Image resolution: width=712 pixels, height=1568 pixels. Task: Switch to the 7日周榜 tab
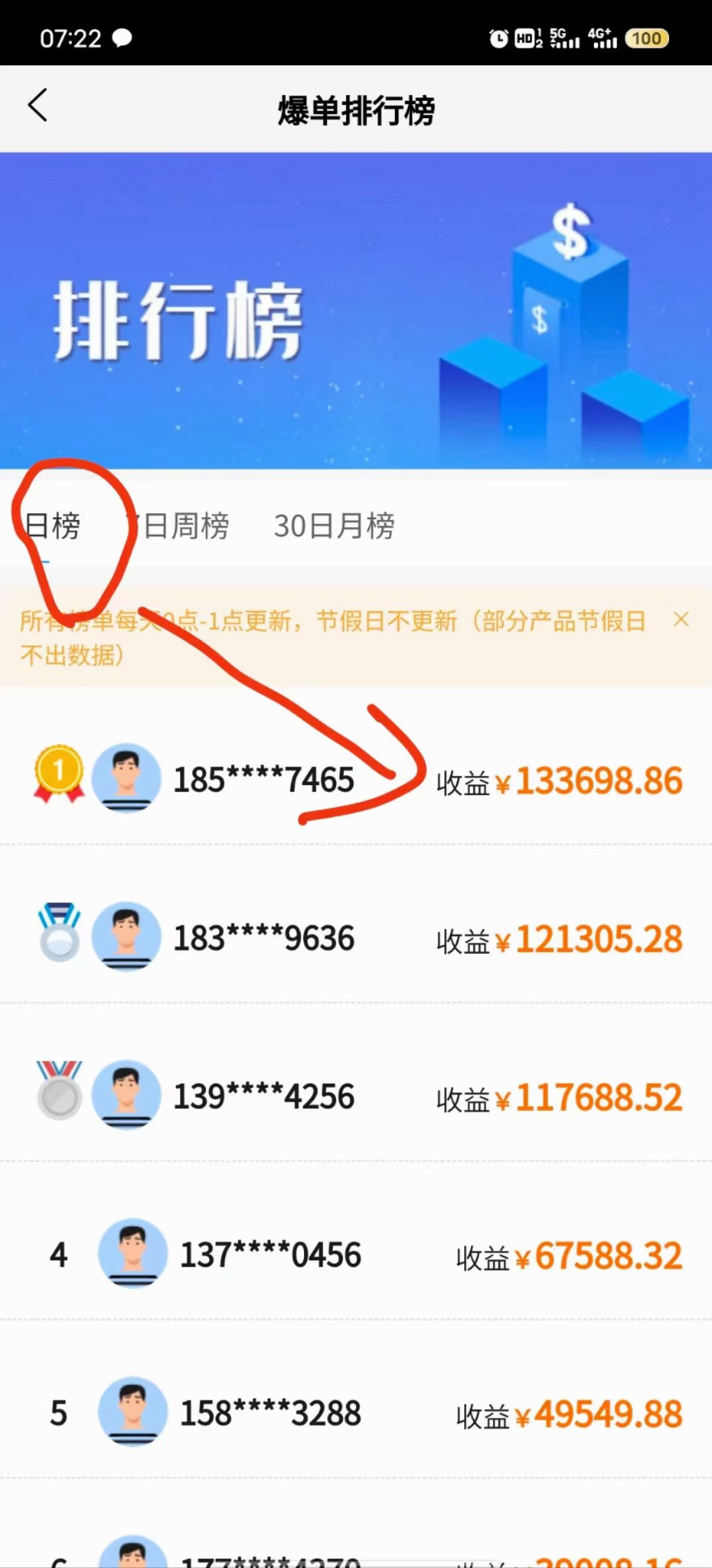pos(178,526)
